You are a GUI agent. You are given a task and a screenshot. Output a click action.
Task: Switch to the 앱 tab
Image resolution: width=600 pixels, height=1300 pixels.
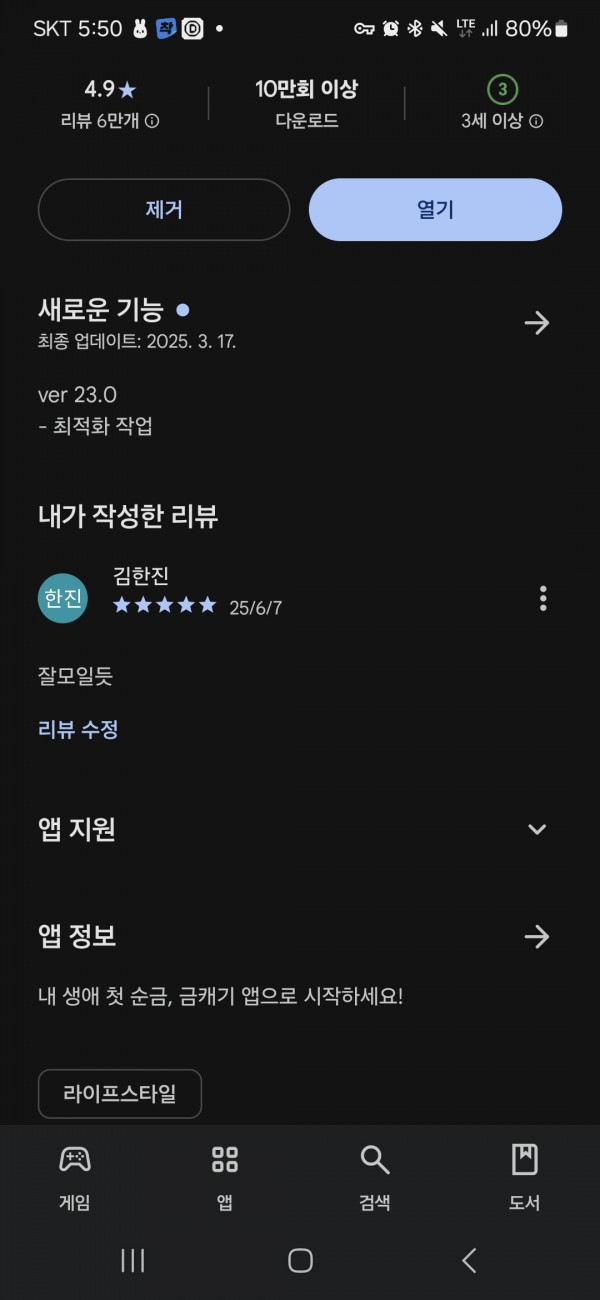click(225, 1177)
